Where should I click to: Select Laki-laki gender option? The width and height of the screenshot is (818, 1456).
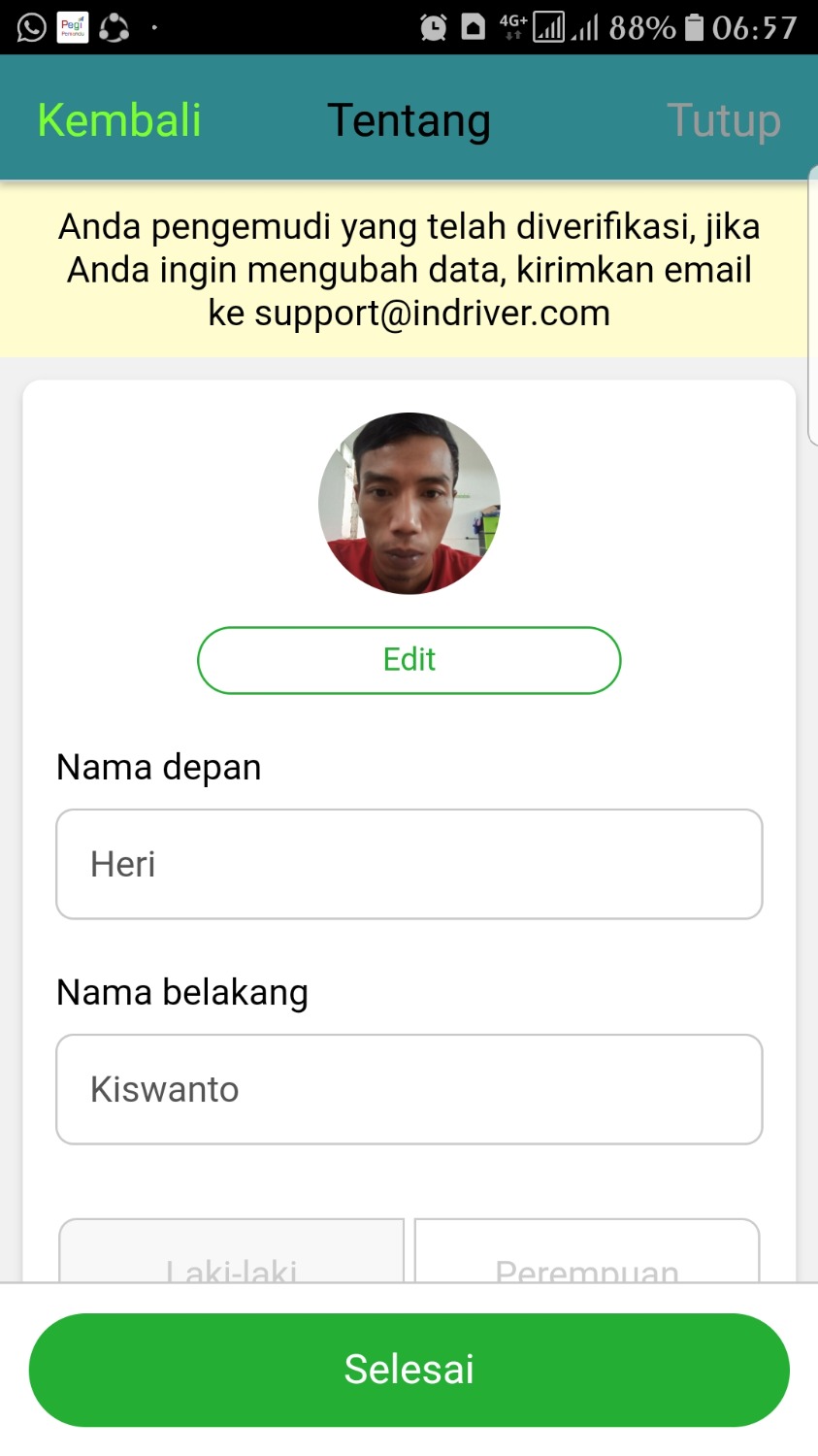point(232,1257)
